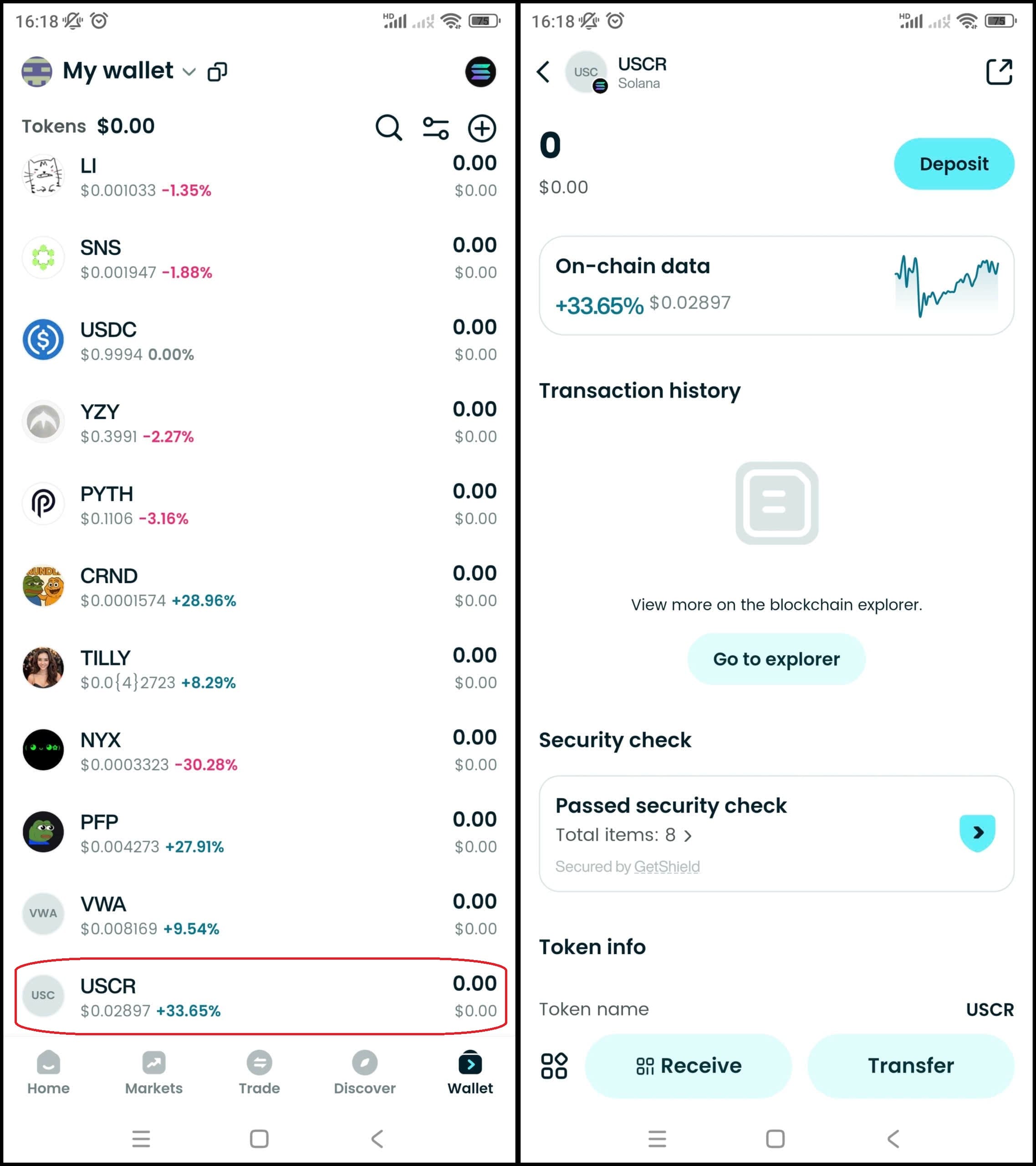Viewport: 1036px width, 1166px height.
Task: Tap Go to explorer
Action: (x=776, y=659)
